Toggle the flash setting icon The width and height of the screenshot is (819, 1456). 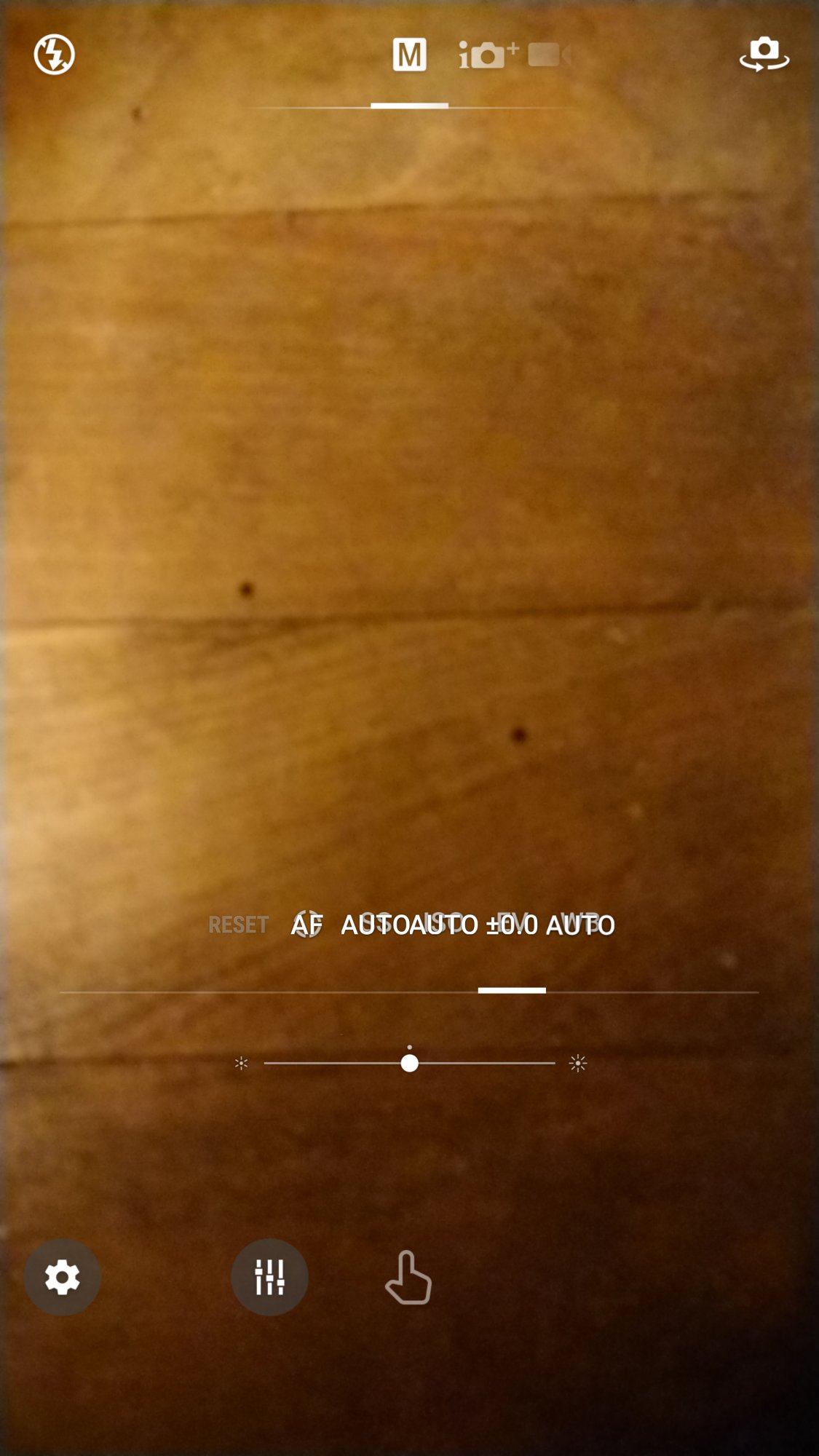pyautogui.click(x=54, y=55)
